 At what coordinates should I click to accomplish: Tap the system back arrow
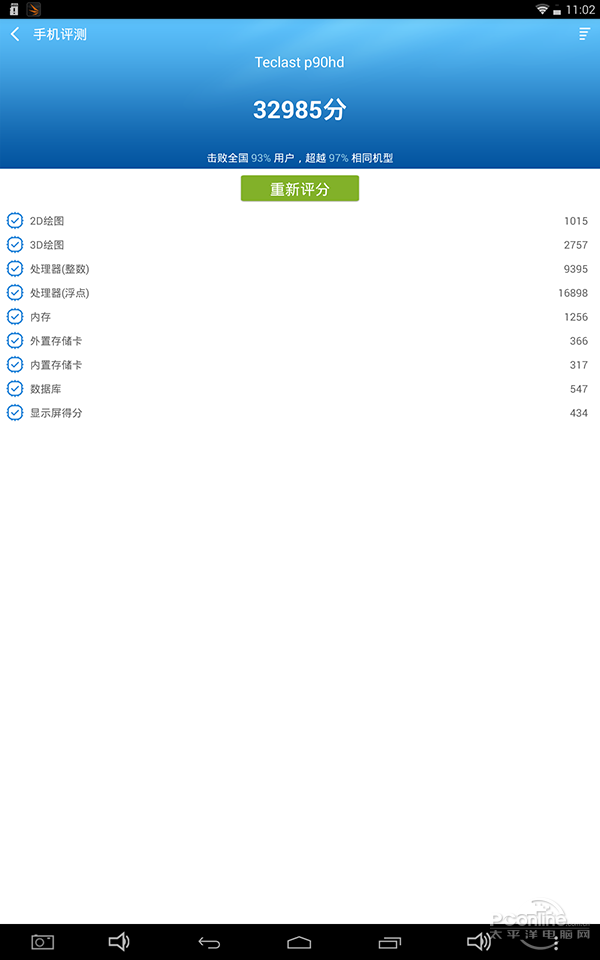point(209,942)
